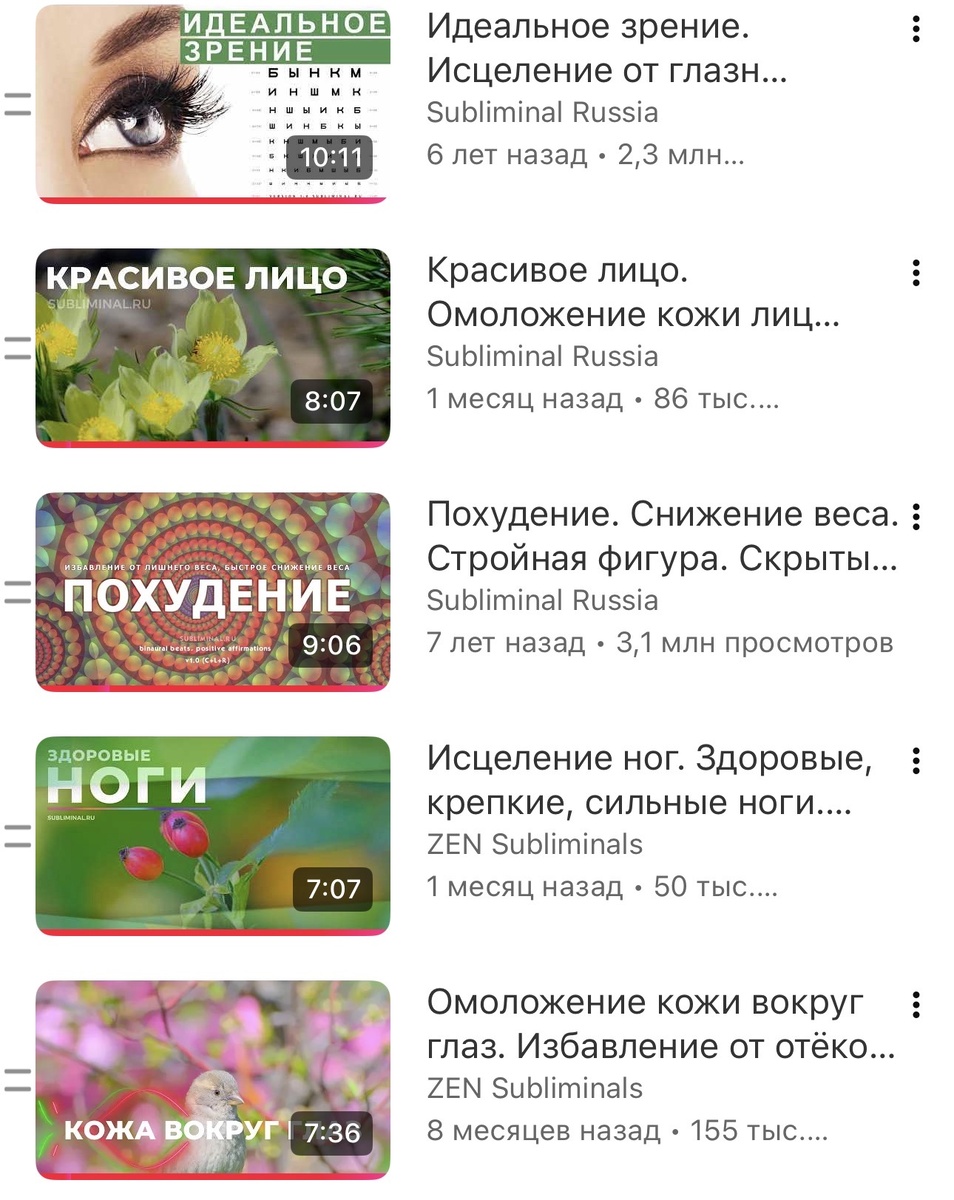This screenshot has width=954, height=1200.
Task: Click the drag handle next to Похудение
Action: click(x=16, y=590)
